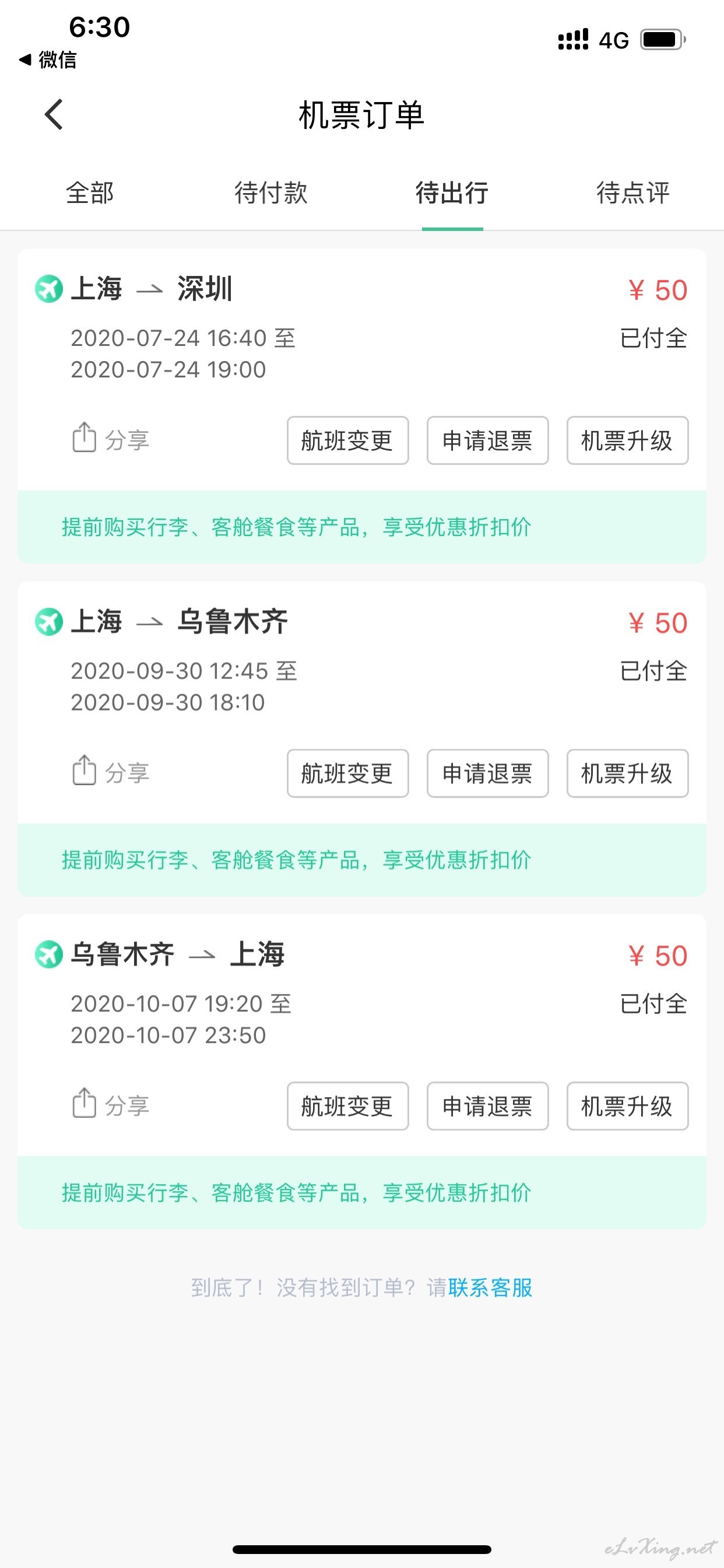
Task: Tap 机票升级 for the 乌鲁木齐 to 上海 flight
Action: [x=627, y=1107]
